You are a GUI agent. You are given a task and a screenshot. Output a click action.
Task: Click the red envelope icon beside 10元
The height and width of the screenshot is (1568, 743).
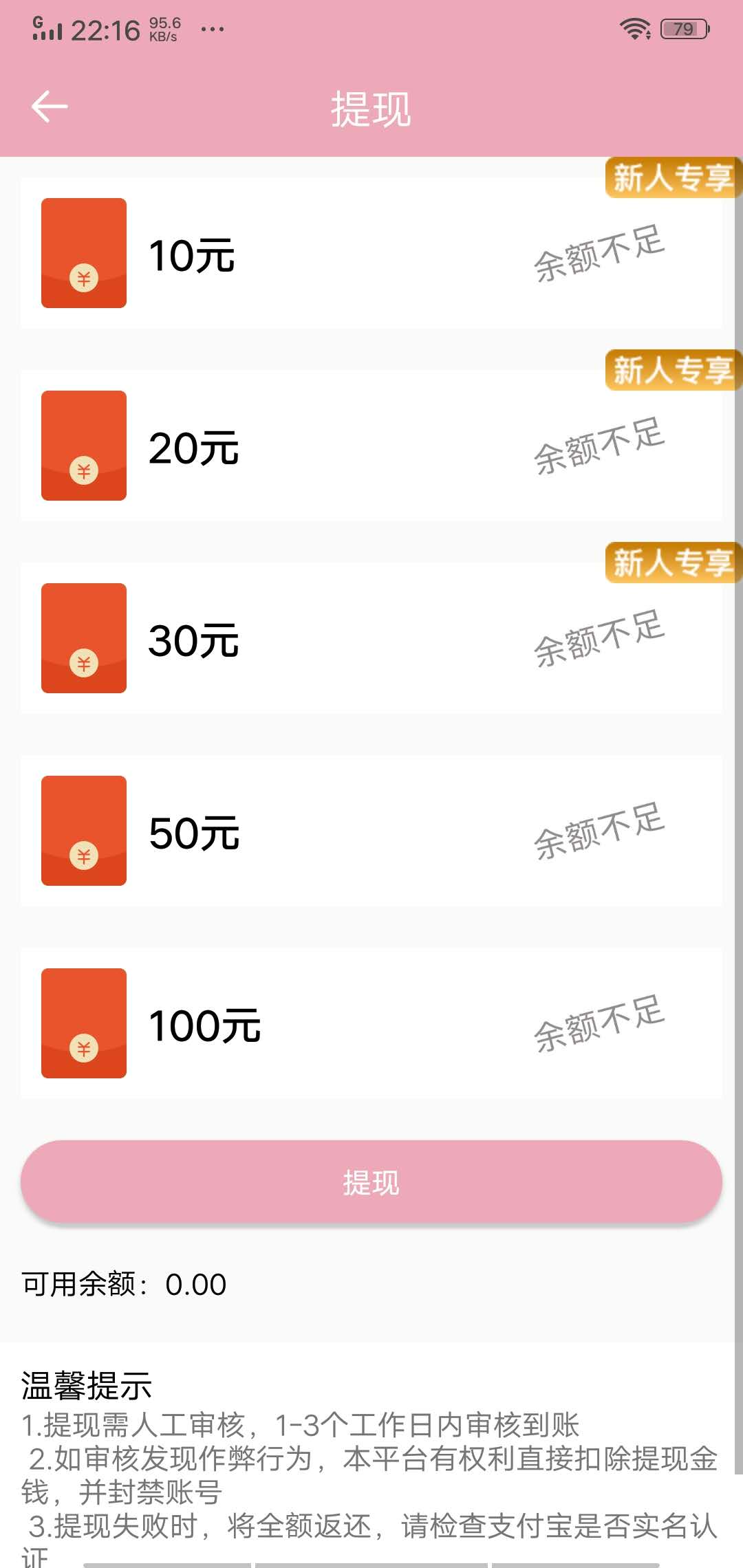84,253
